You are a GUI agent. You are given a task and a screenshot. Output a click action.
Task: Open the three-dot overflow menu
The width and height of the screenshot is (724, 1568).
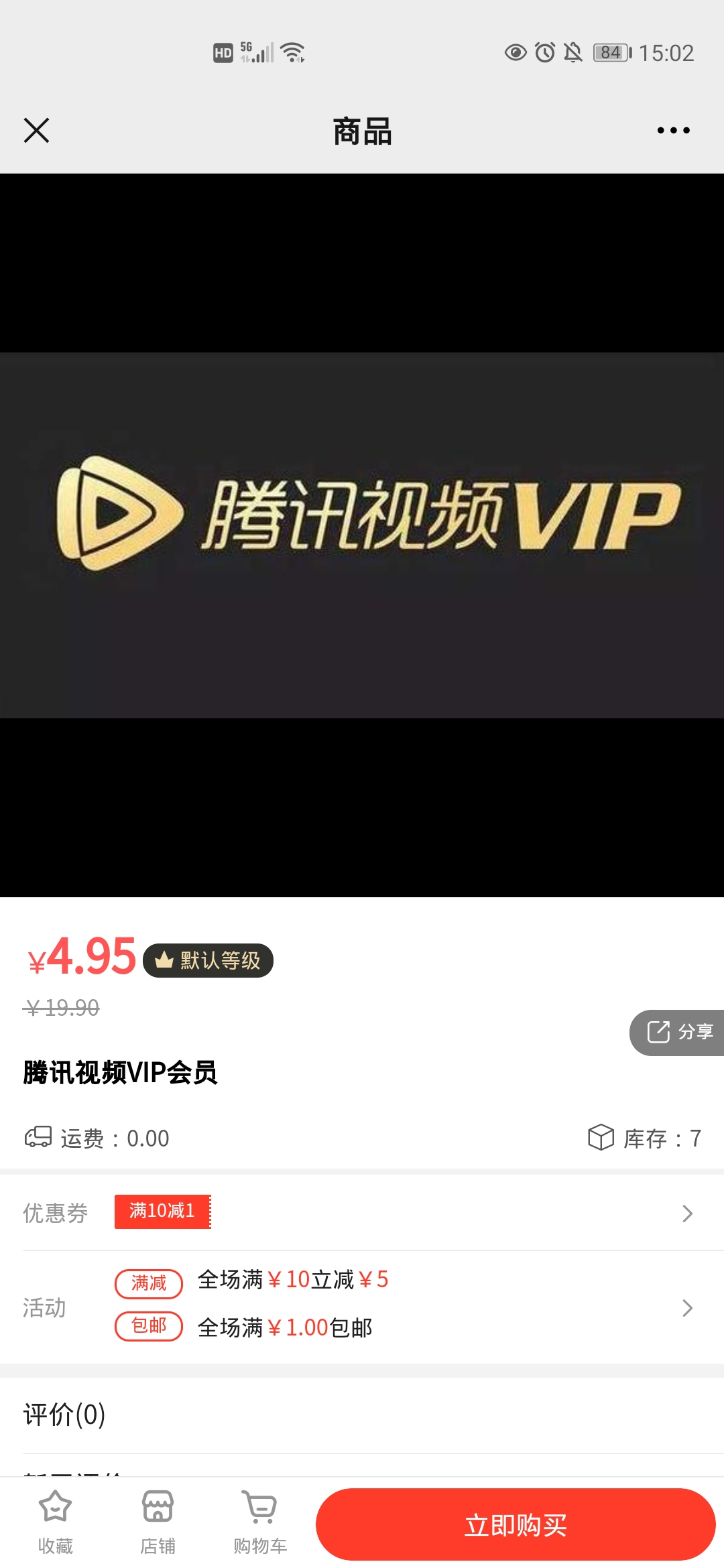click(673, 130)
